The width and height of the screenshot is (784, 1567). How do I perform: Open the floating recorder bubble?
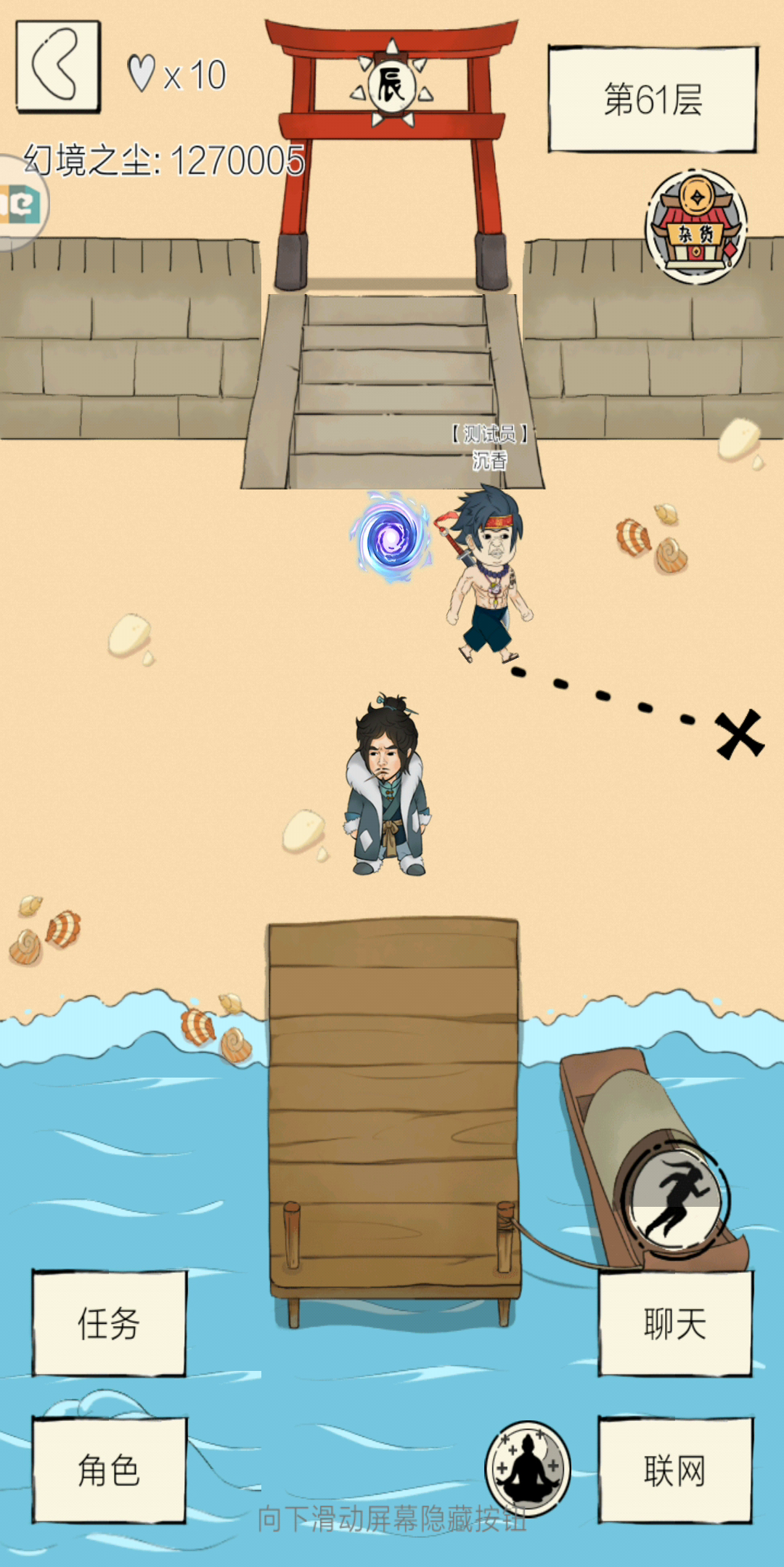(x=20, y=203)
